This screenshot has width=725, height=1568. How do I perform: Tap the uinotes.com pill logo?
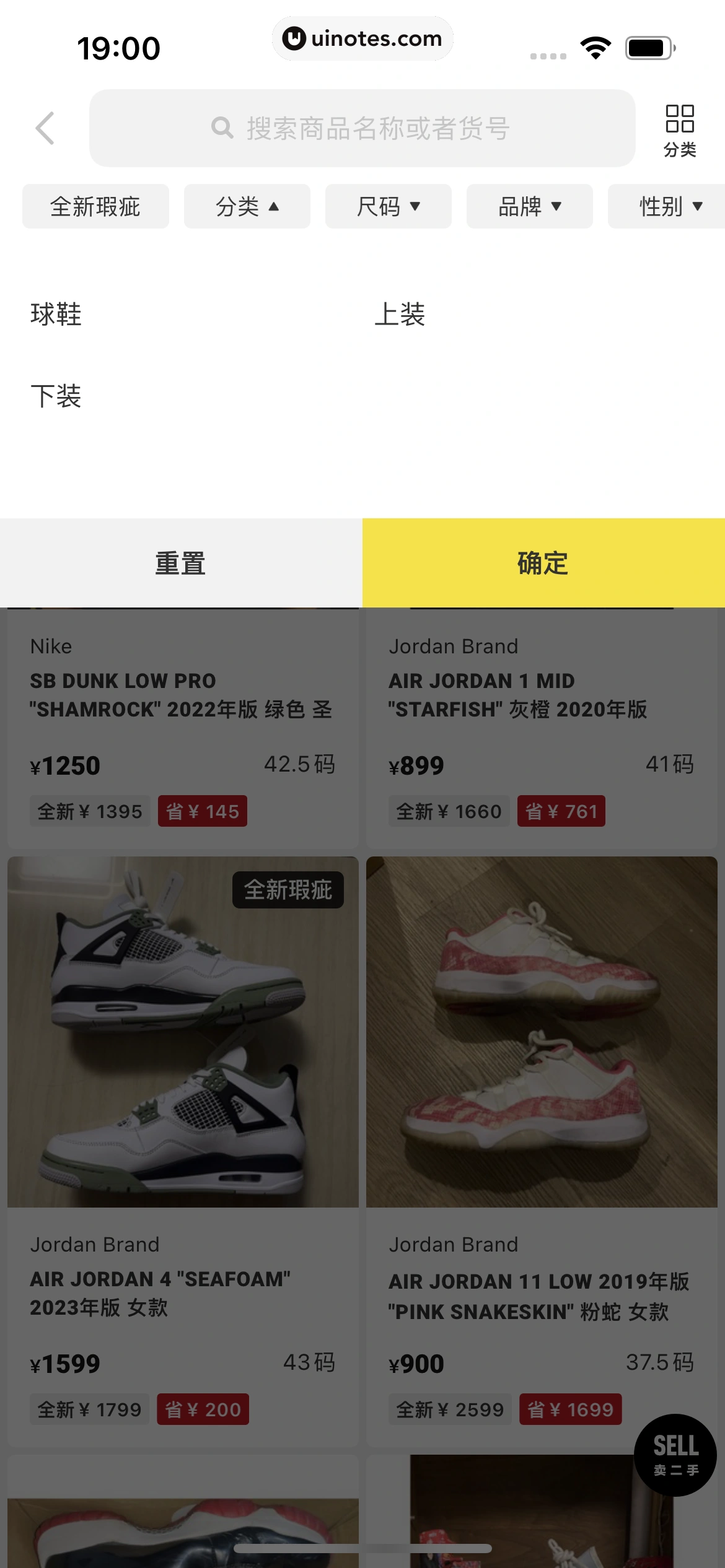pos(362,38)
